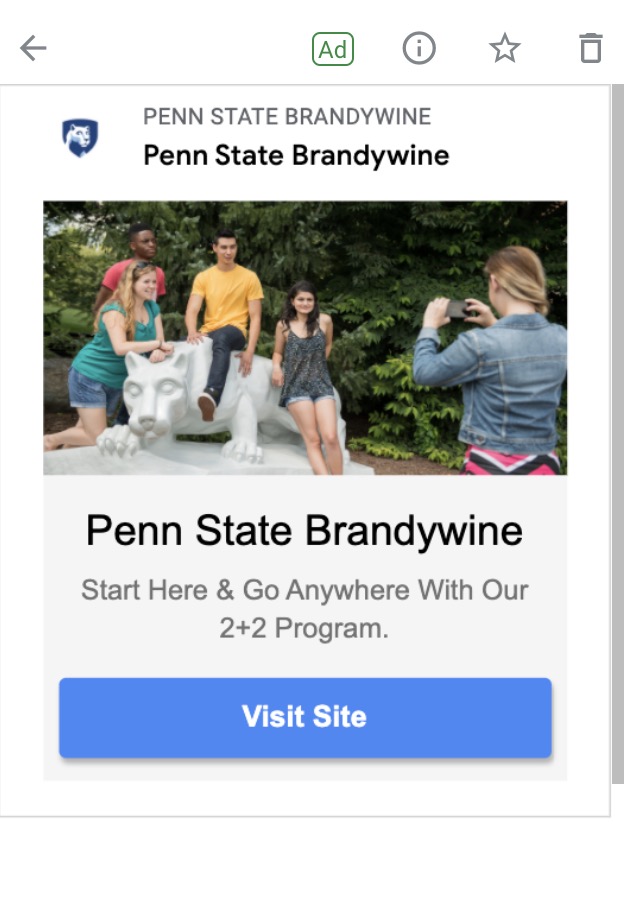Open the ad info icon
This screenshot has width=624, height=910.
pyautogui.click(x=419, y=48)
